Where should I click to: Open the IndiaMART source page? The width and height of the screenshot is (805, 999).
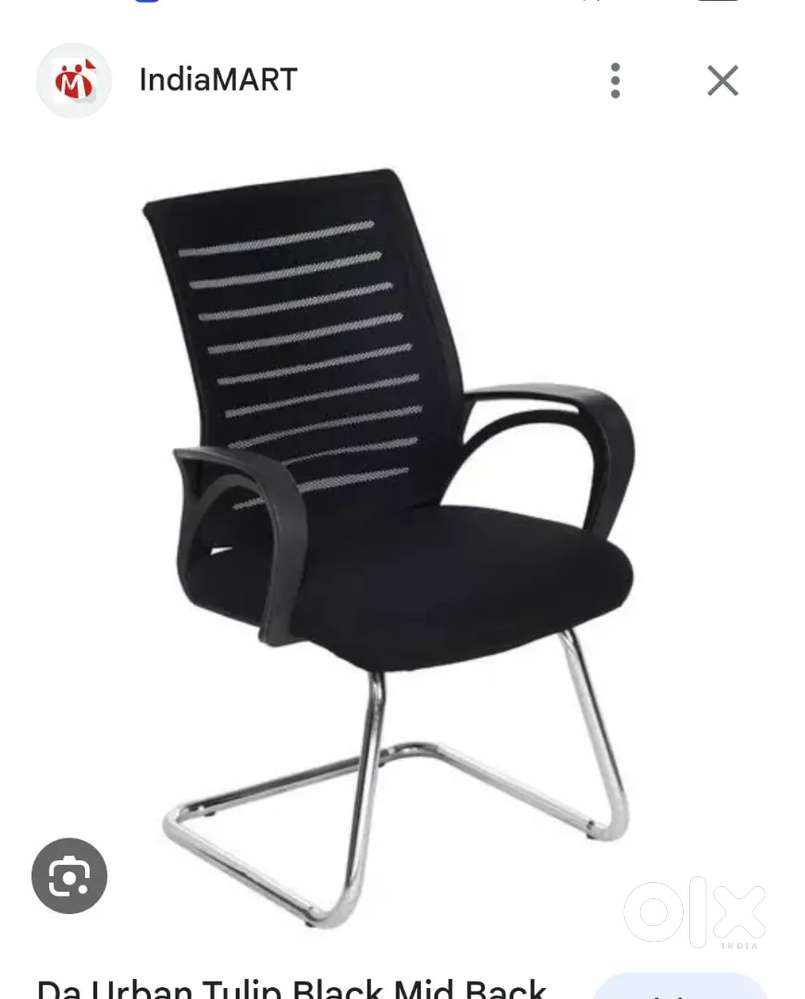(x=217, y=80)
